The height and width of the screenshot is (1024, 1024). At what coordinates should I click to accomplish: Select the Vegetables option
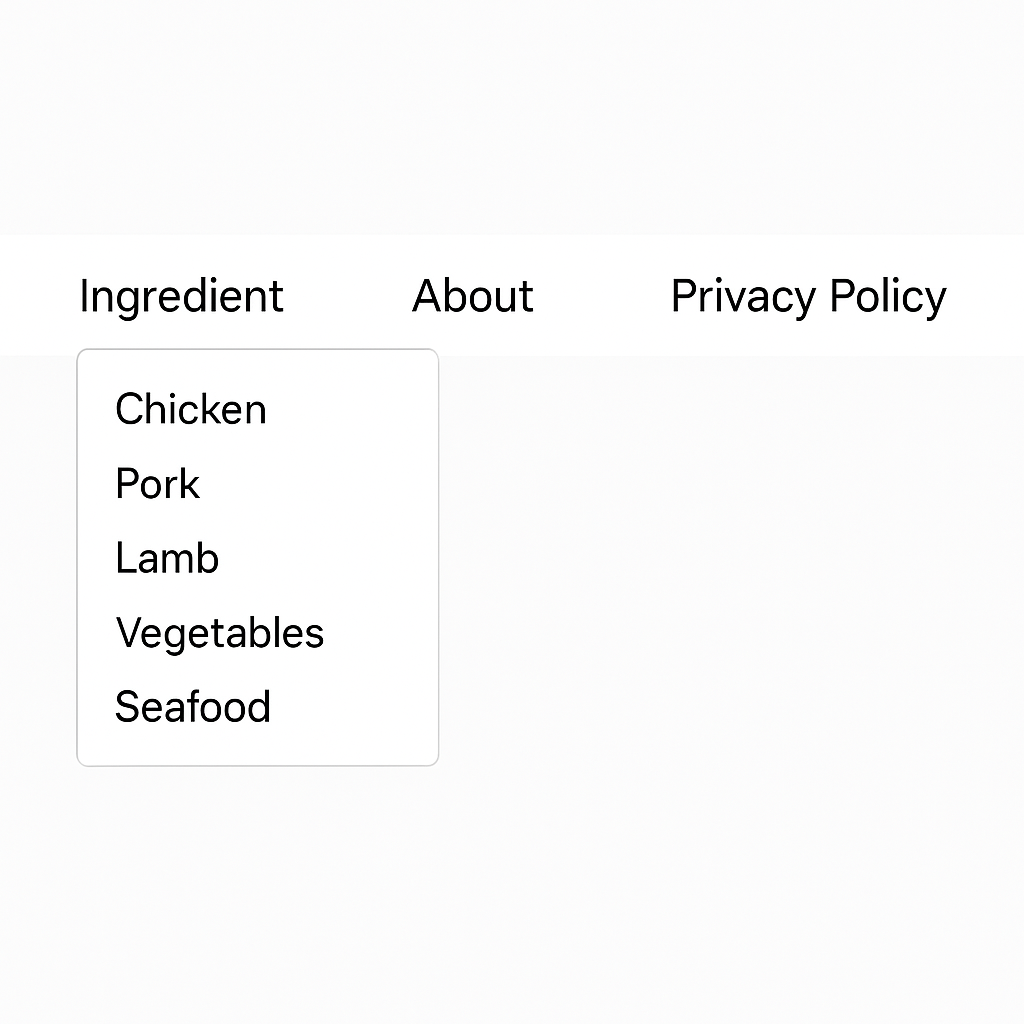click(x=220, y=633)
